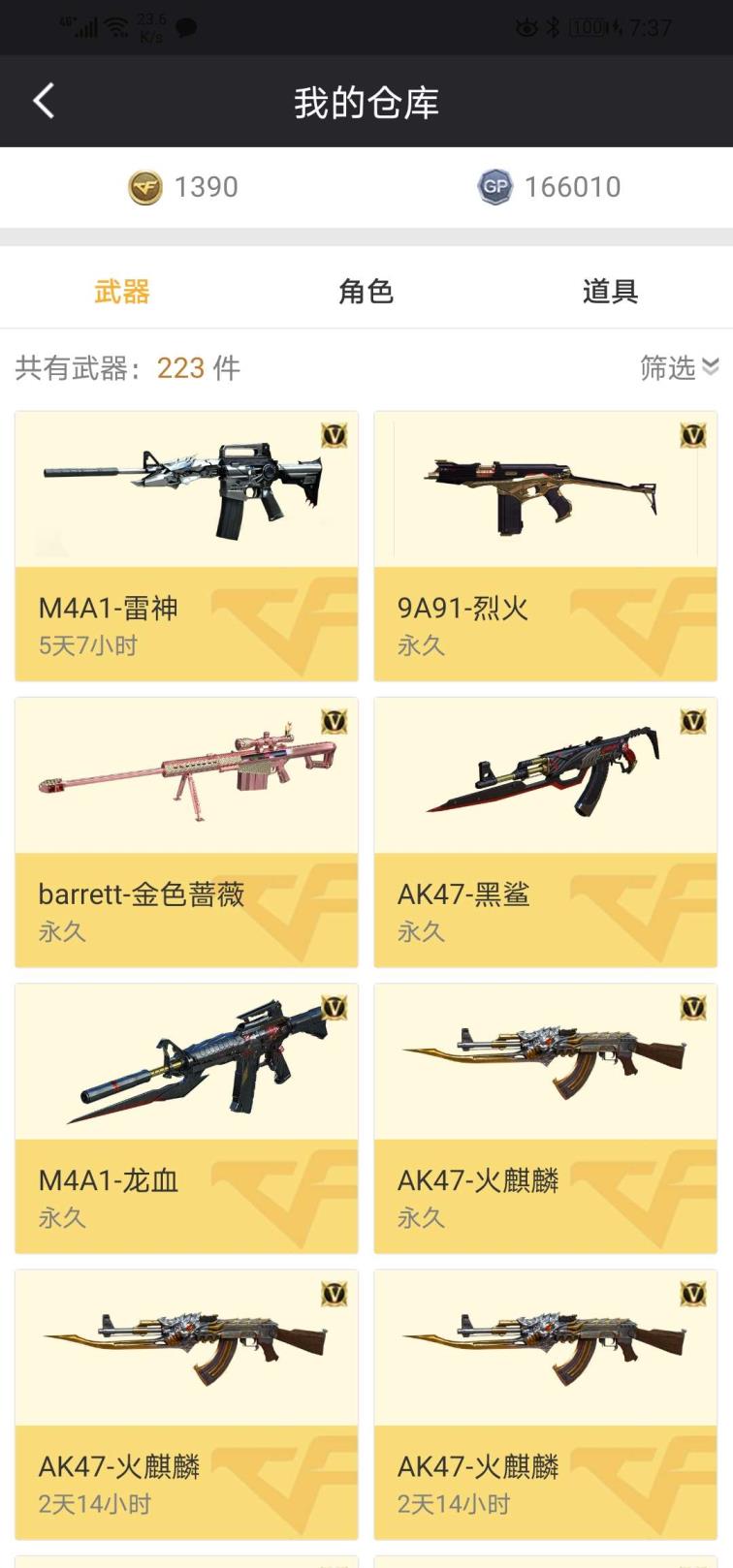The width and height of the screenshot is (733, 1568).
Task: Switch to the 道具 tab
Action: coord(610,291)
